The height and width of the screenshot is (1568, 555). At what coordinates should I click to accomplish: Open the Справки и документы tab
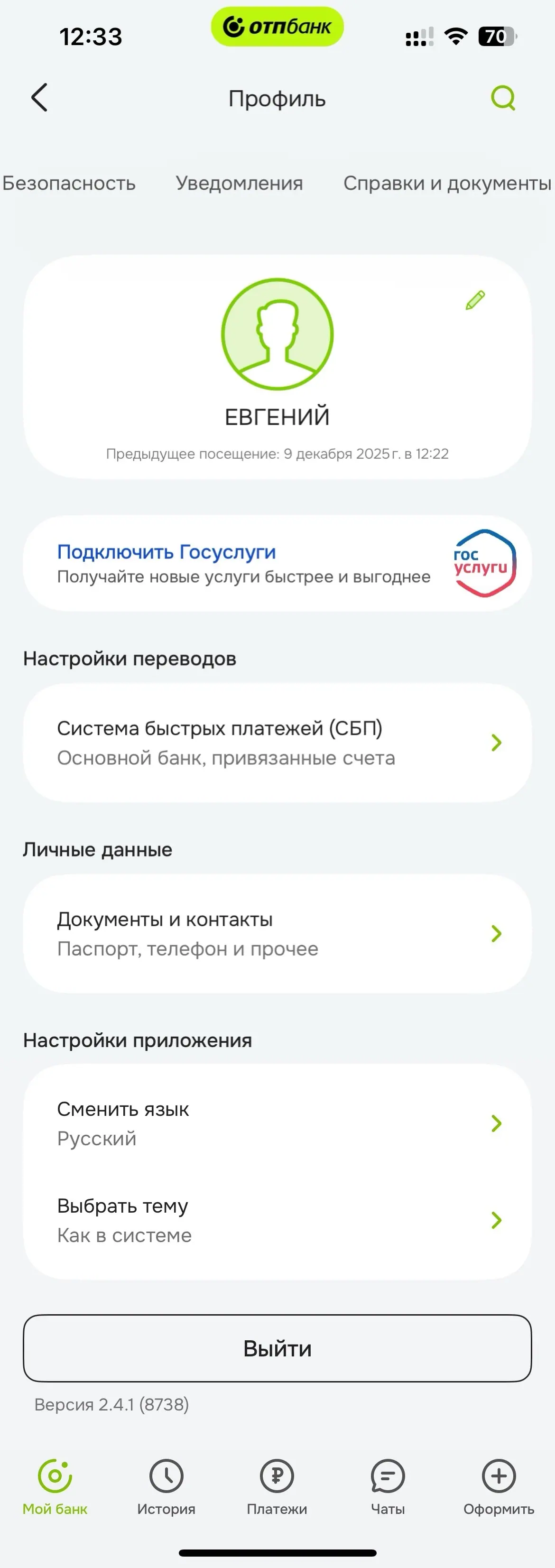coord(447,183)
